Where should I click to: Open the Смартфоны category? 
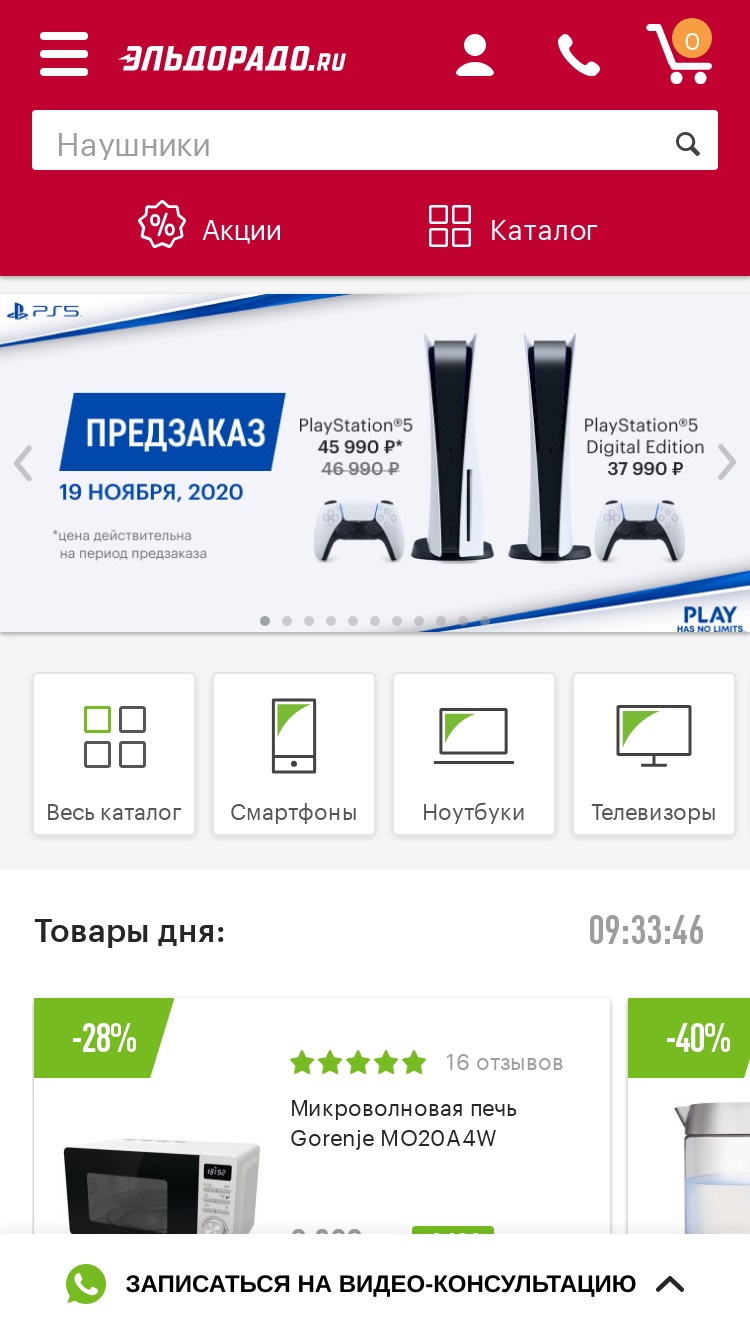(x=294, y=754)
